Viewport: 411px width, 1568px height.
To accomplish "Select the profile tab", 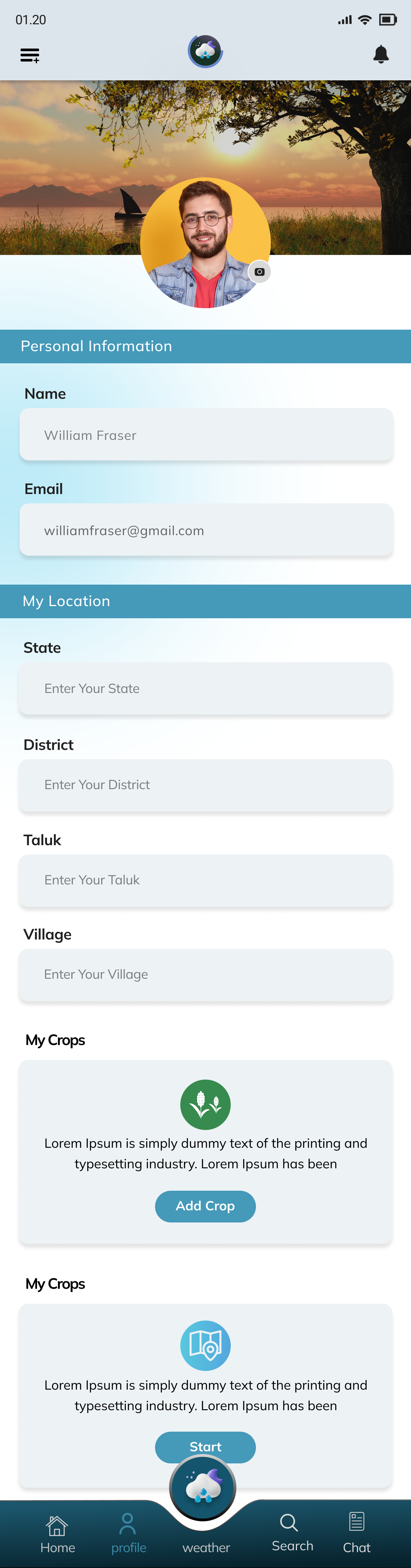I will tap(129, 1533).
